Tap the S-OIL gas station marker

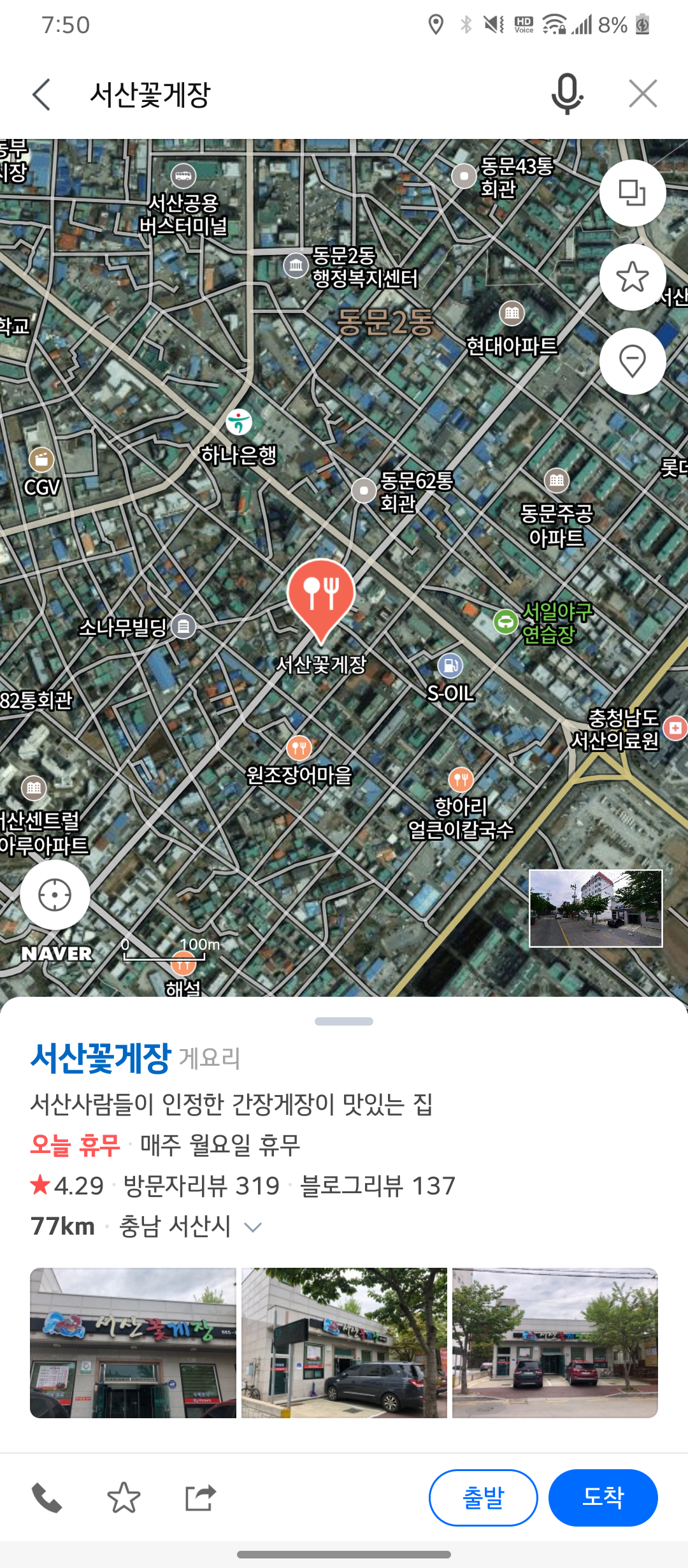[450, 666]
